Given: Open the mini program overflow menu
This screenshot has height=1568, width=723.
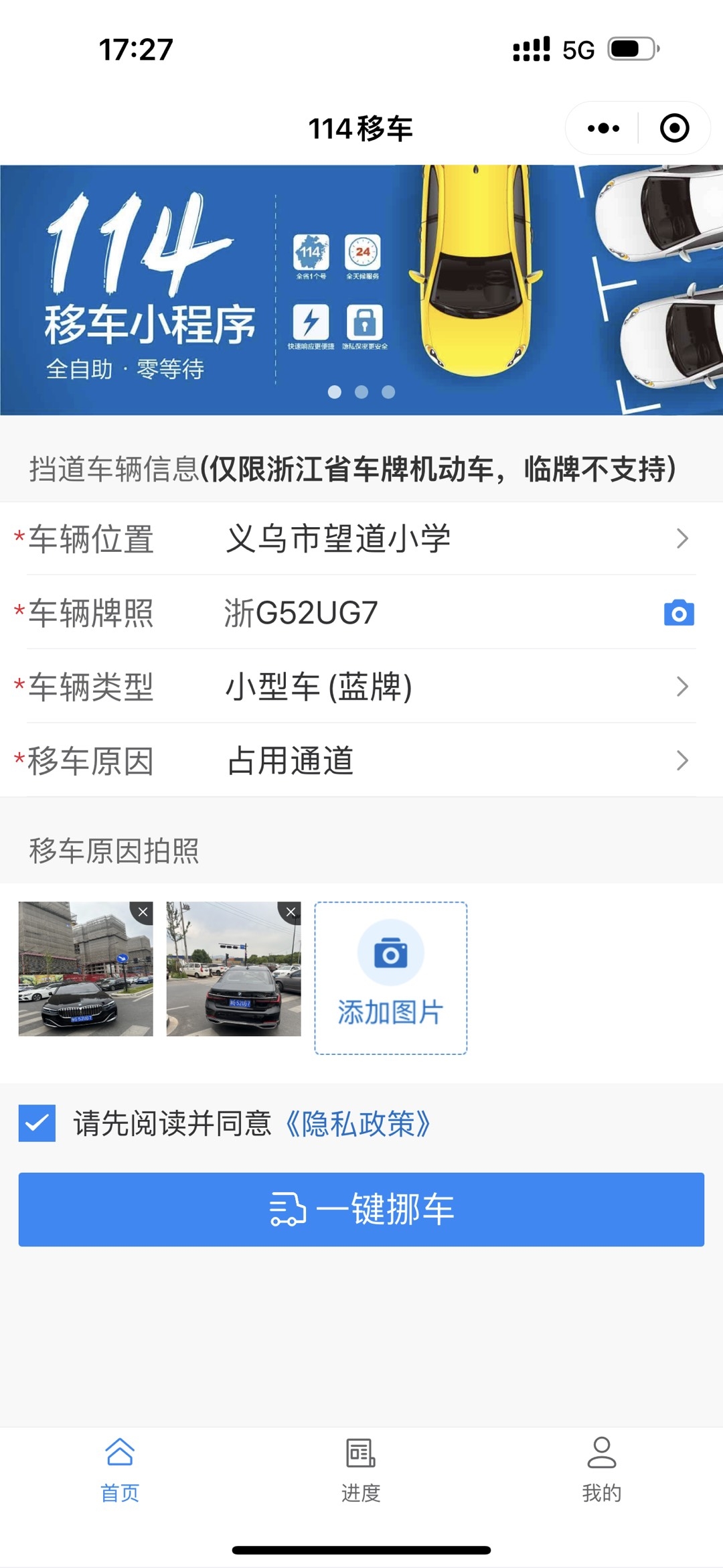Looking at the screenshot, I should pos(603,128).
